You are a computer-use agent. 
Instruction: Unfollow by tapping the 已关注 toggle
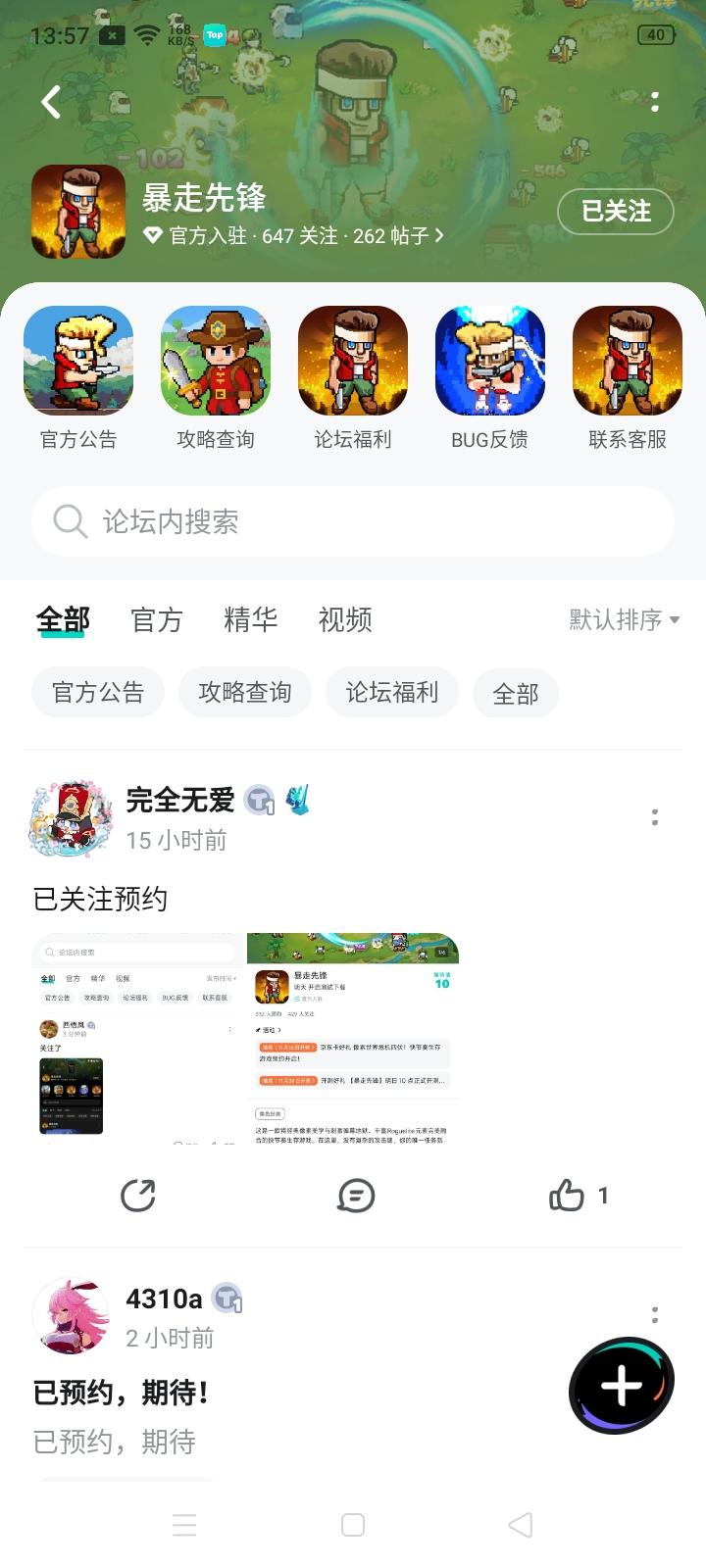(x=616, y=211)
